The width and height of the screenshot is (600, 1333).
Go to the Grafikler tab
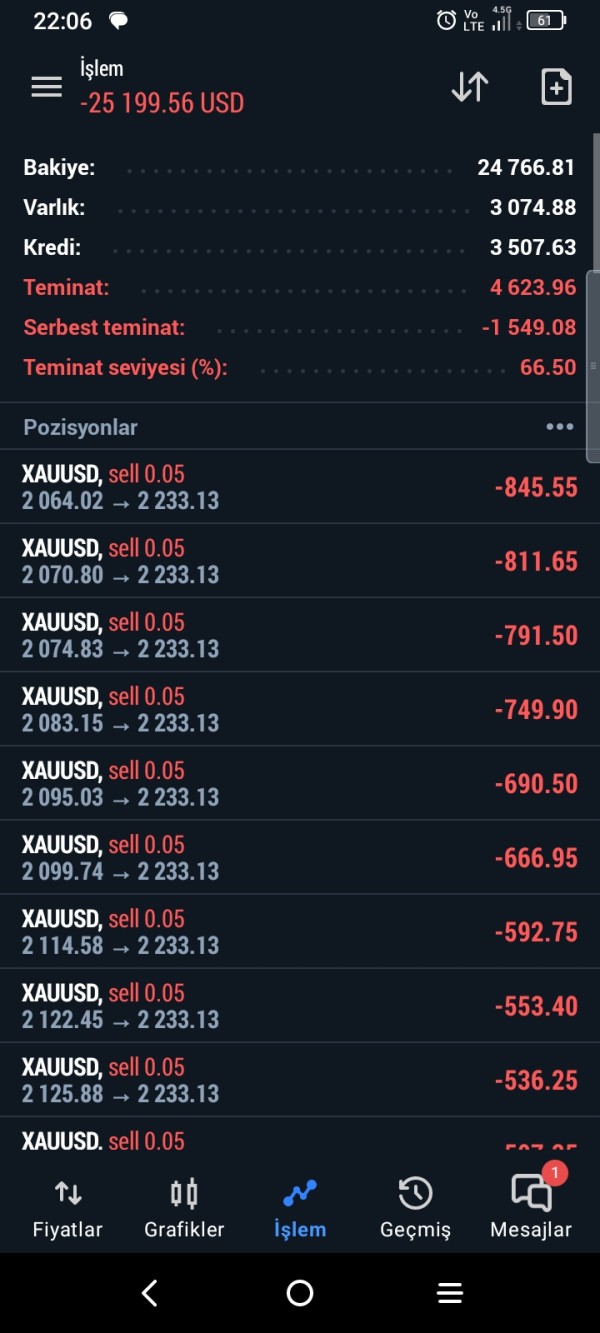(184, 1208)
